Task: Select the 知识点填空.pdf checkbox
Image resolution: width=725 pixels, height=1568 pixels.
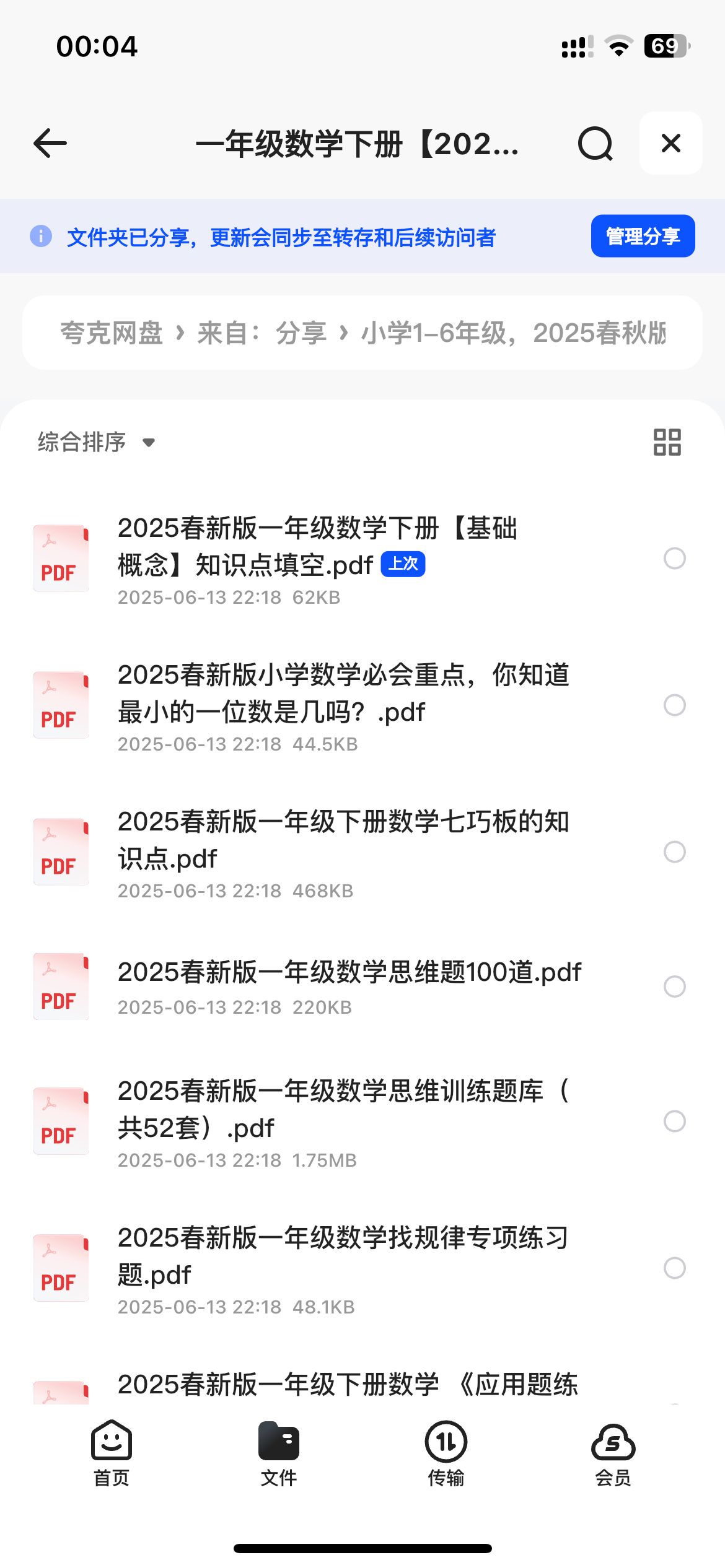Action: (x=674, y=559)
